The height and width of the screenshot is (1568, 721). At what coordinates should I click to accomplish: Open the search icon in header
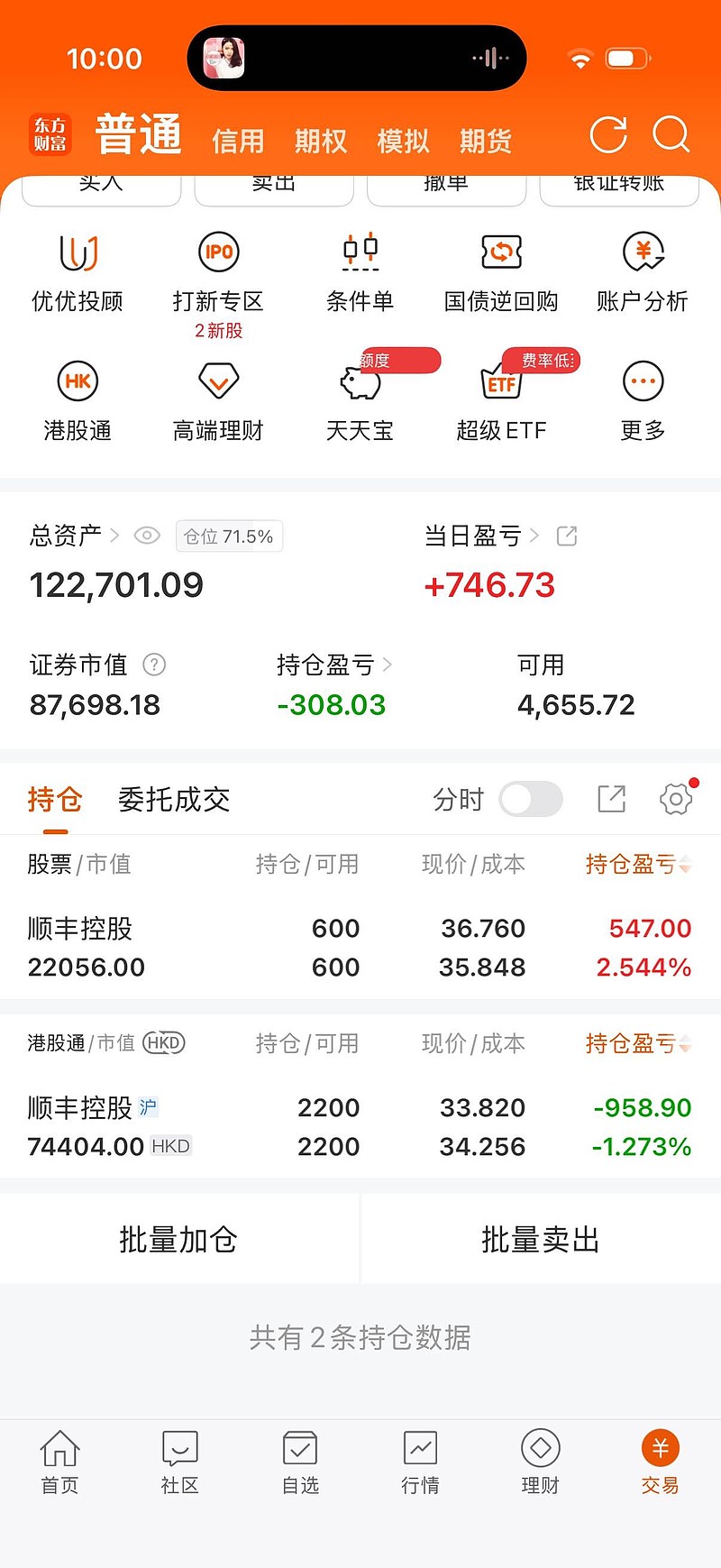(x=672, y=135)
